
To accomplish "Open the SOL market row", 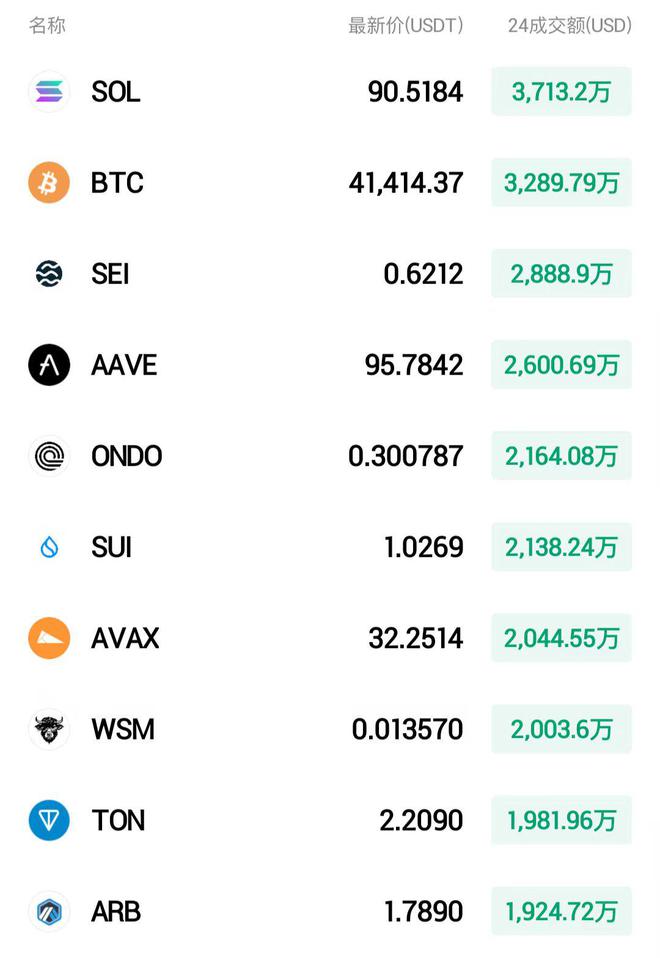I will (x=115, y=92).
